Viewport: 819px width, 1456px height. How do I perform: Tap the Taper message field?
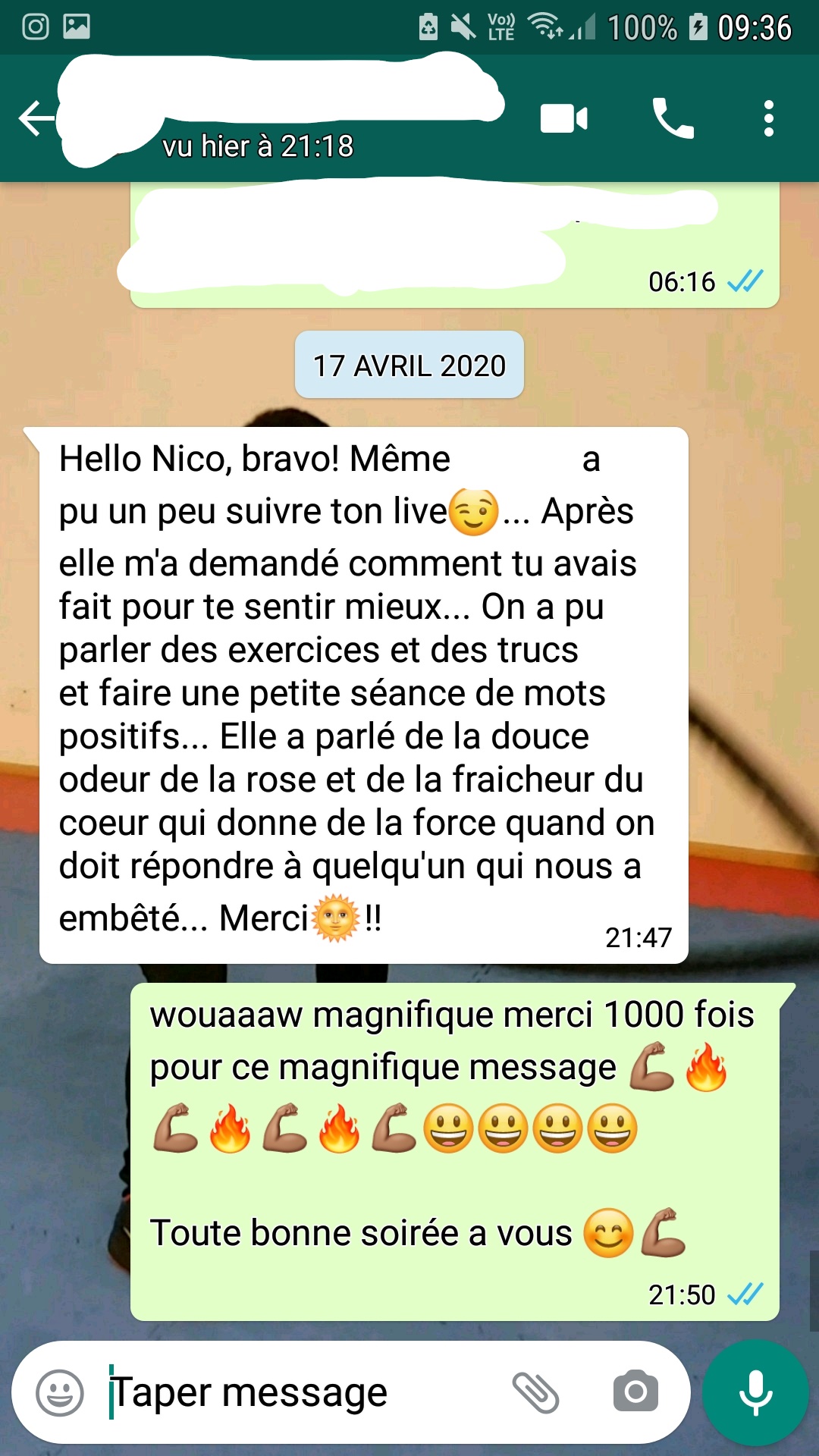tap(303, 1392)
